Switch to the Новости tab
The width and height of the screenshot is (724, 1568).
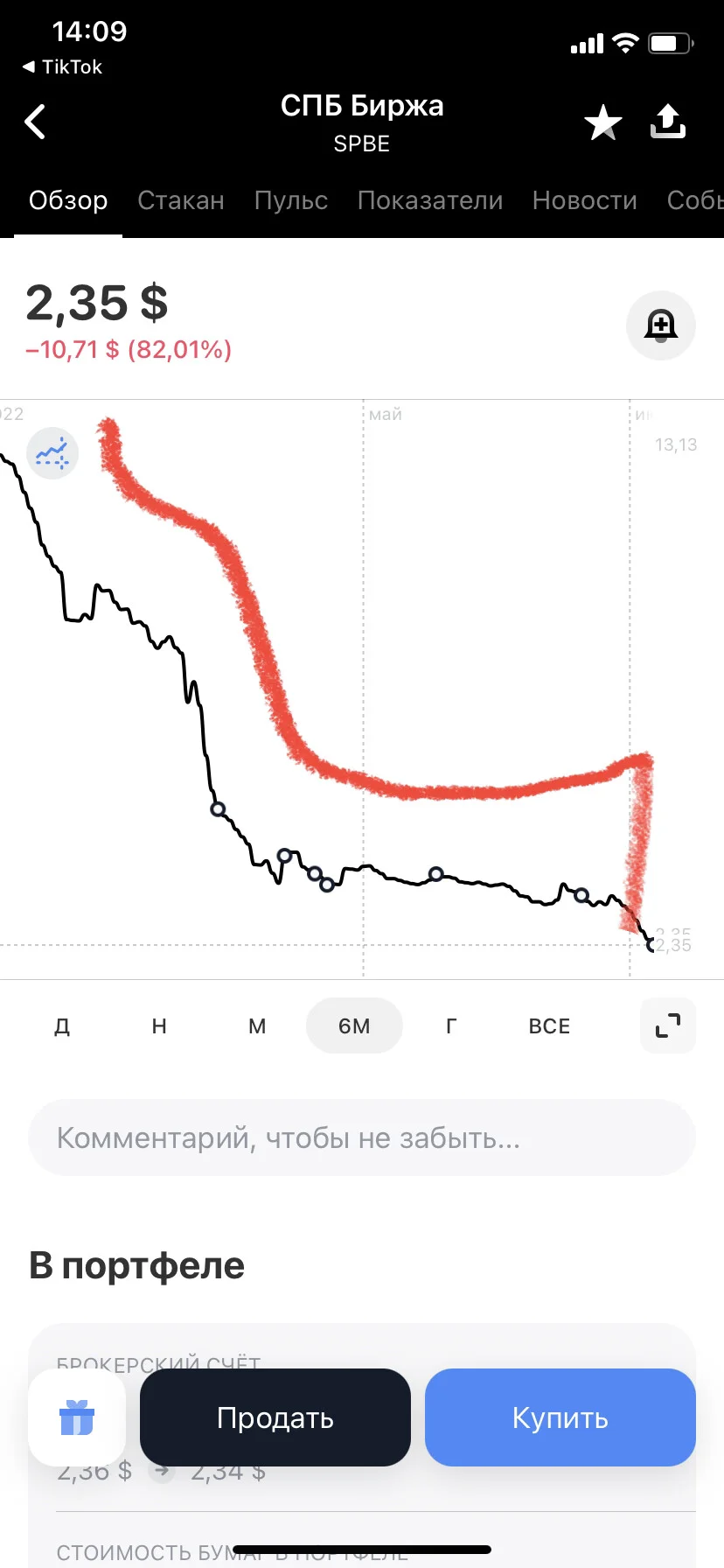tap(585, 200)
